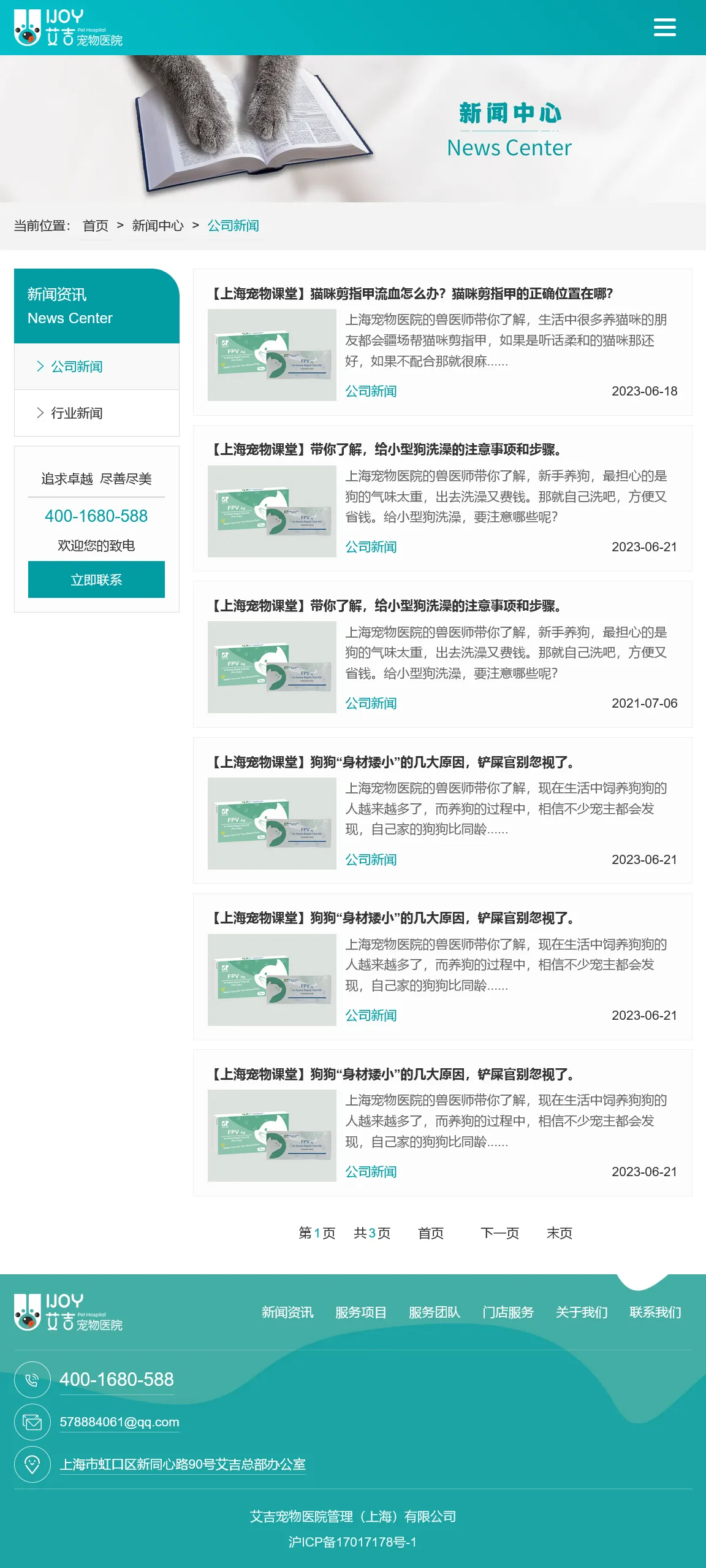Open the article about 猫咪剪指甲流血
Image resolution: width=706 pixels, height=1568 pixels.
pyautogui.click(x=412, y=294)
